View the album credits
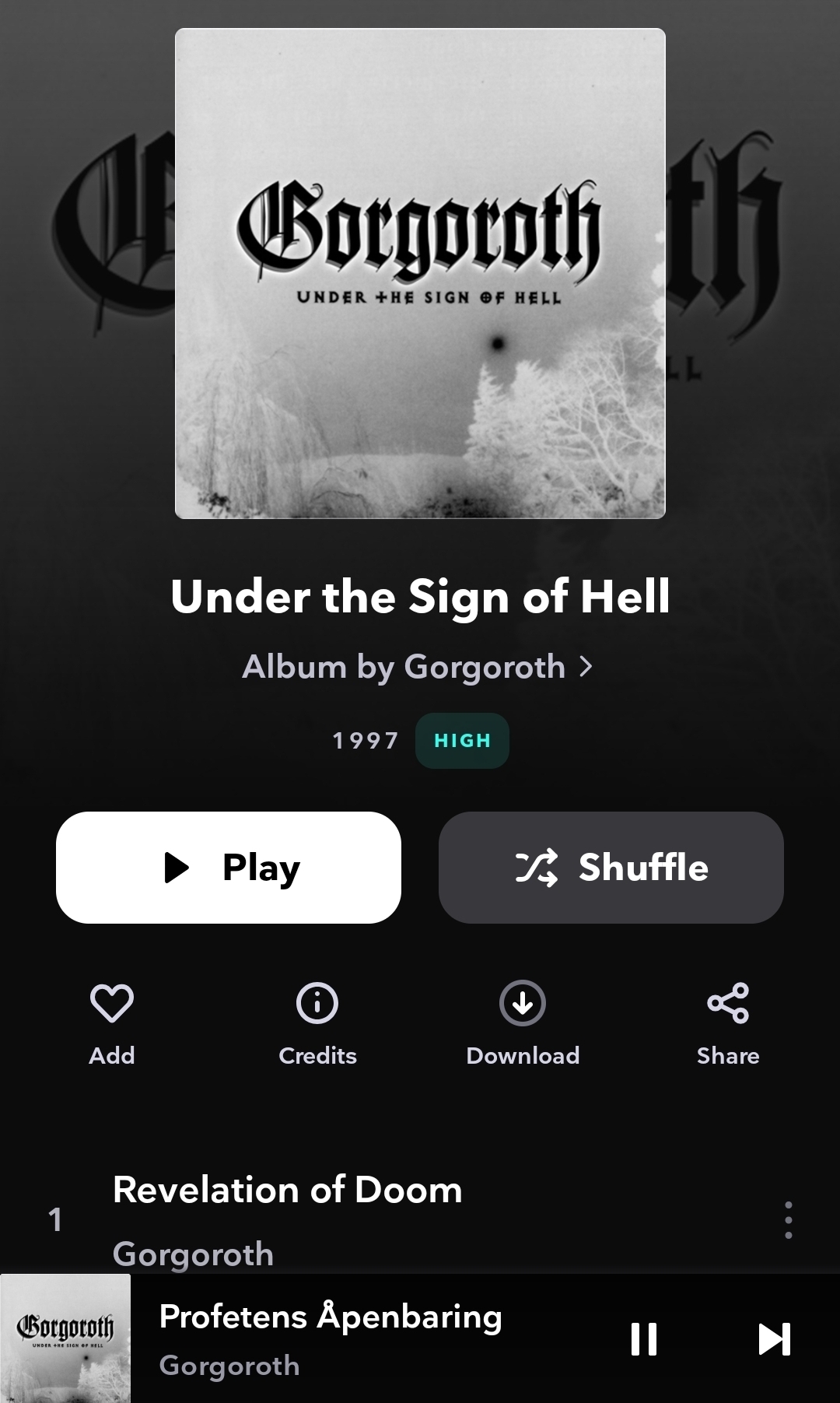 tap(317, 1021)
